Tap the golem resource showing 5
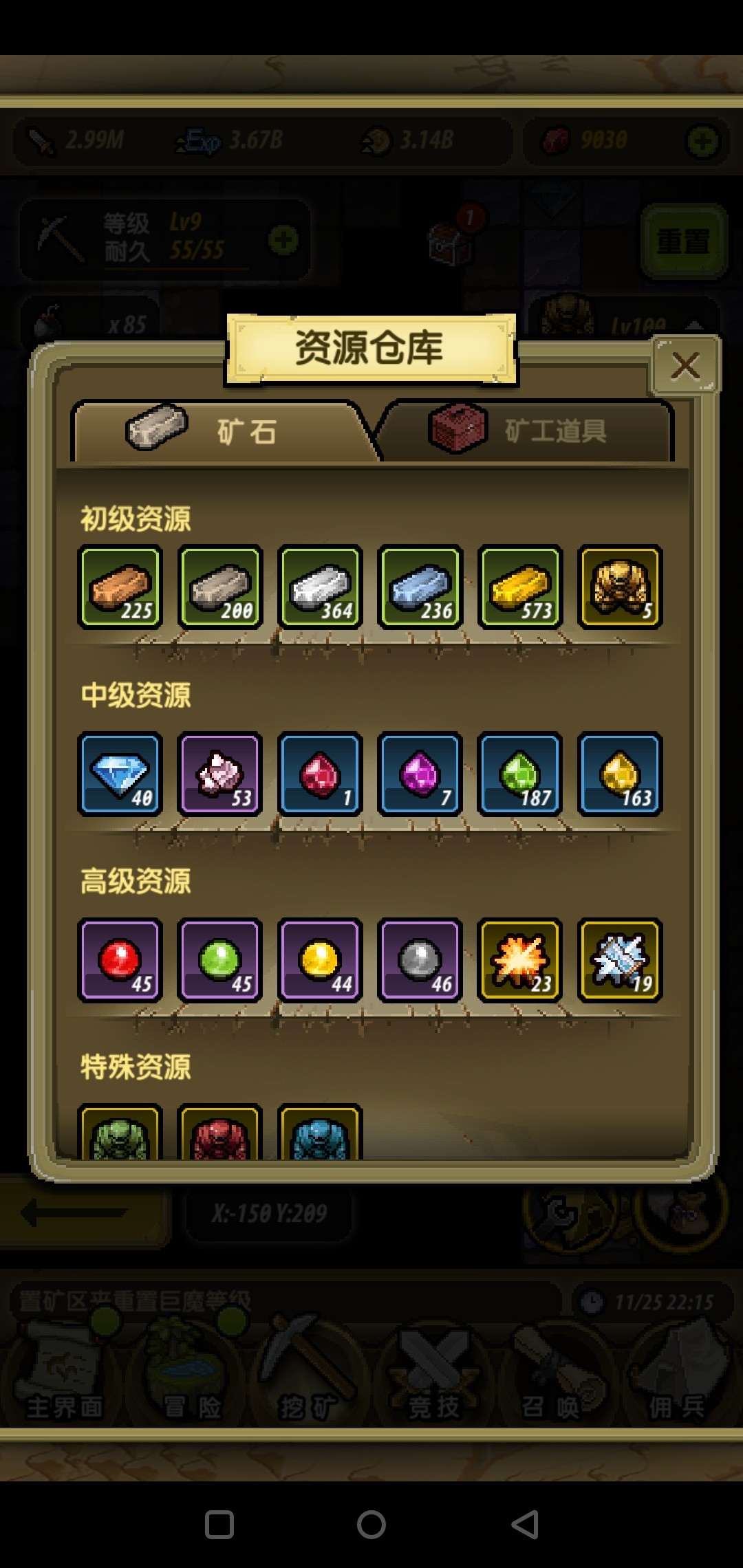 [x=620, y=587]
